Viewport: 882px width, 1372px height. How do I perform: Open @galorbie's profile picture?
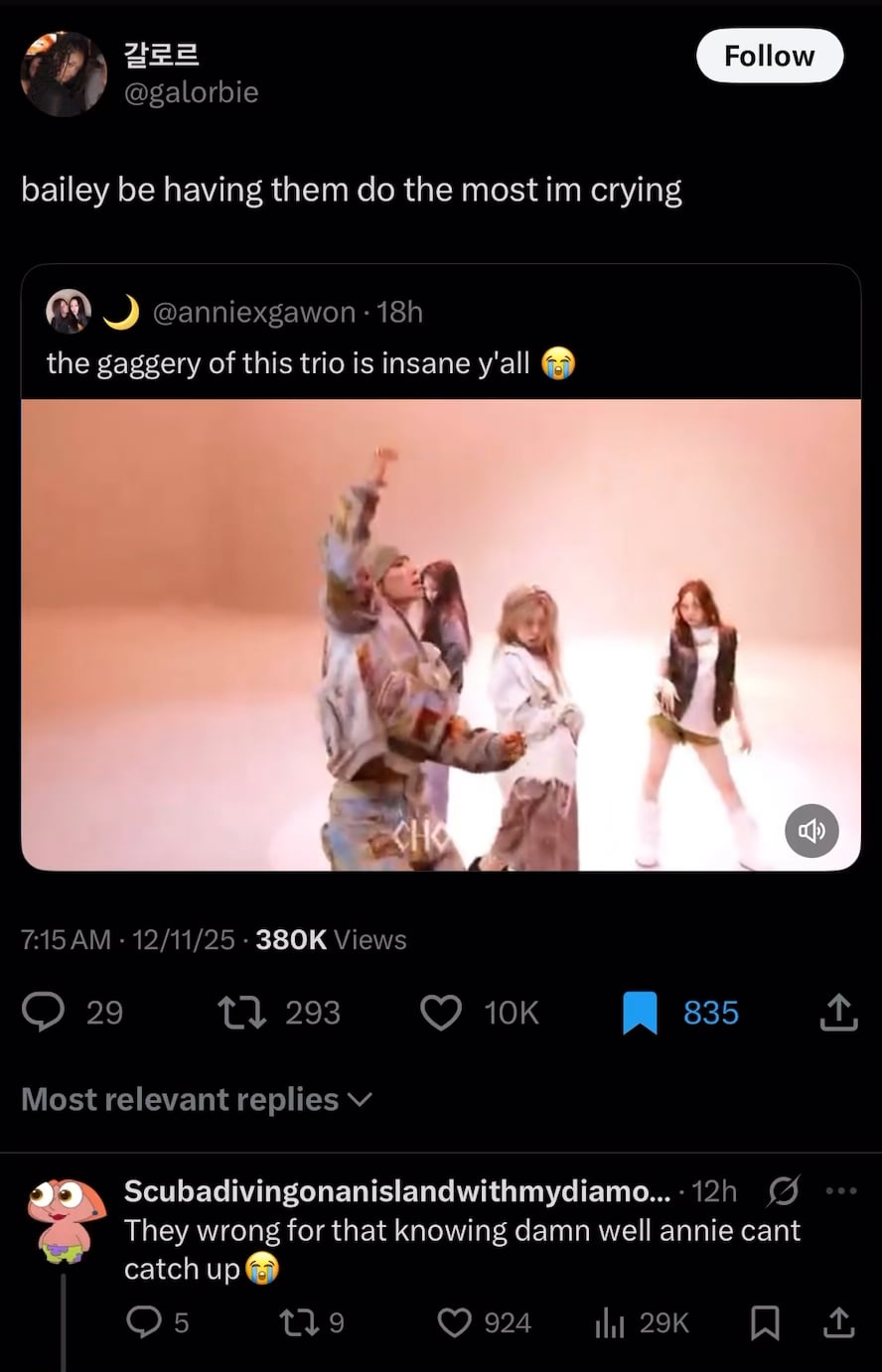[x=65, y=74]
